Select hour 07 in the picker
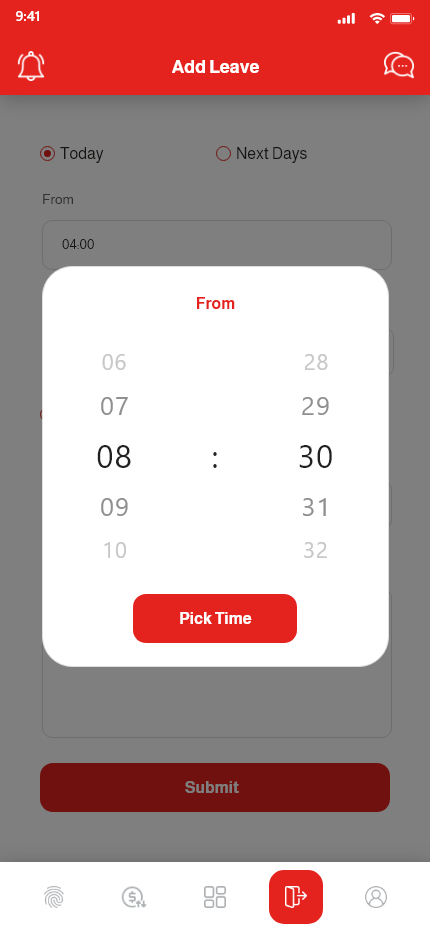The width and height of the screenshot is (430, 932). coord(114,406)
